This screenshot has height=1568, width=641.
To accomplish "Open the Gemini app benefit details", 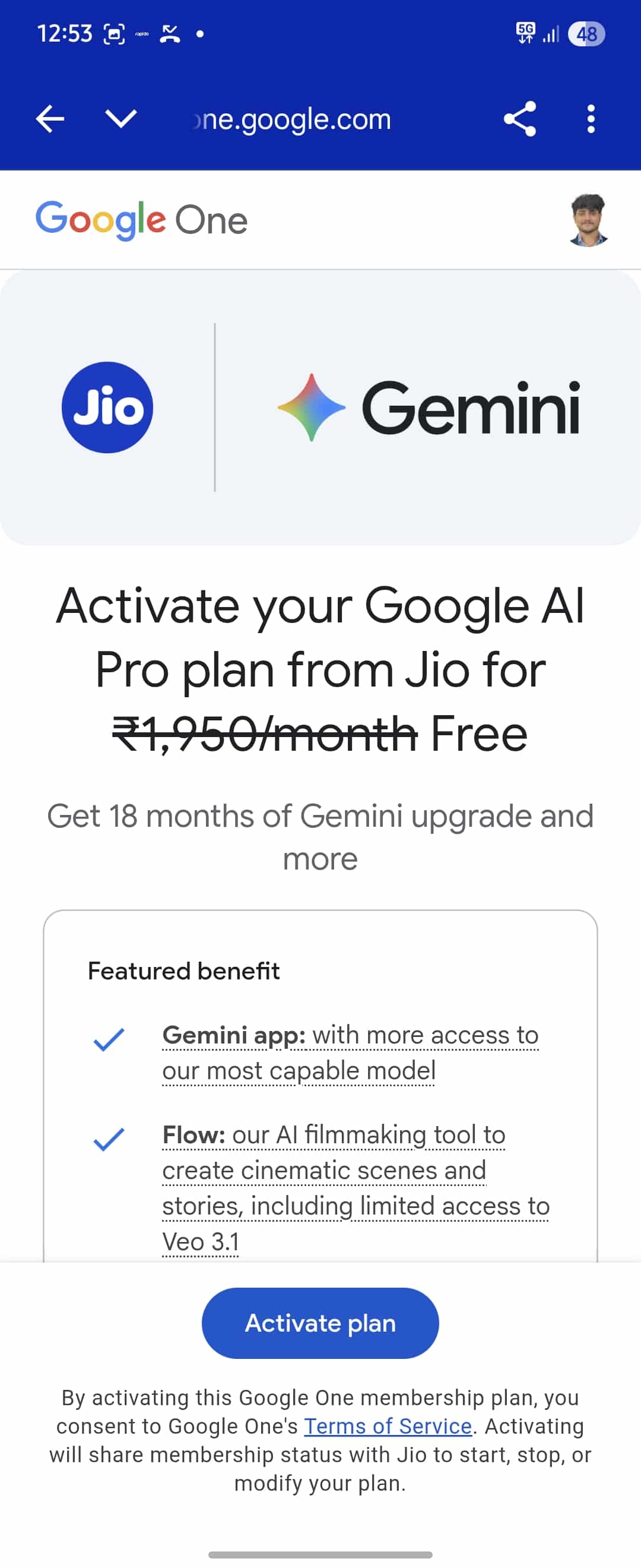I will [x=350, y=1052].
